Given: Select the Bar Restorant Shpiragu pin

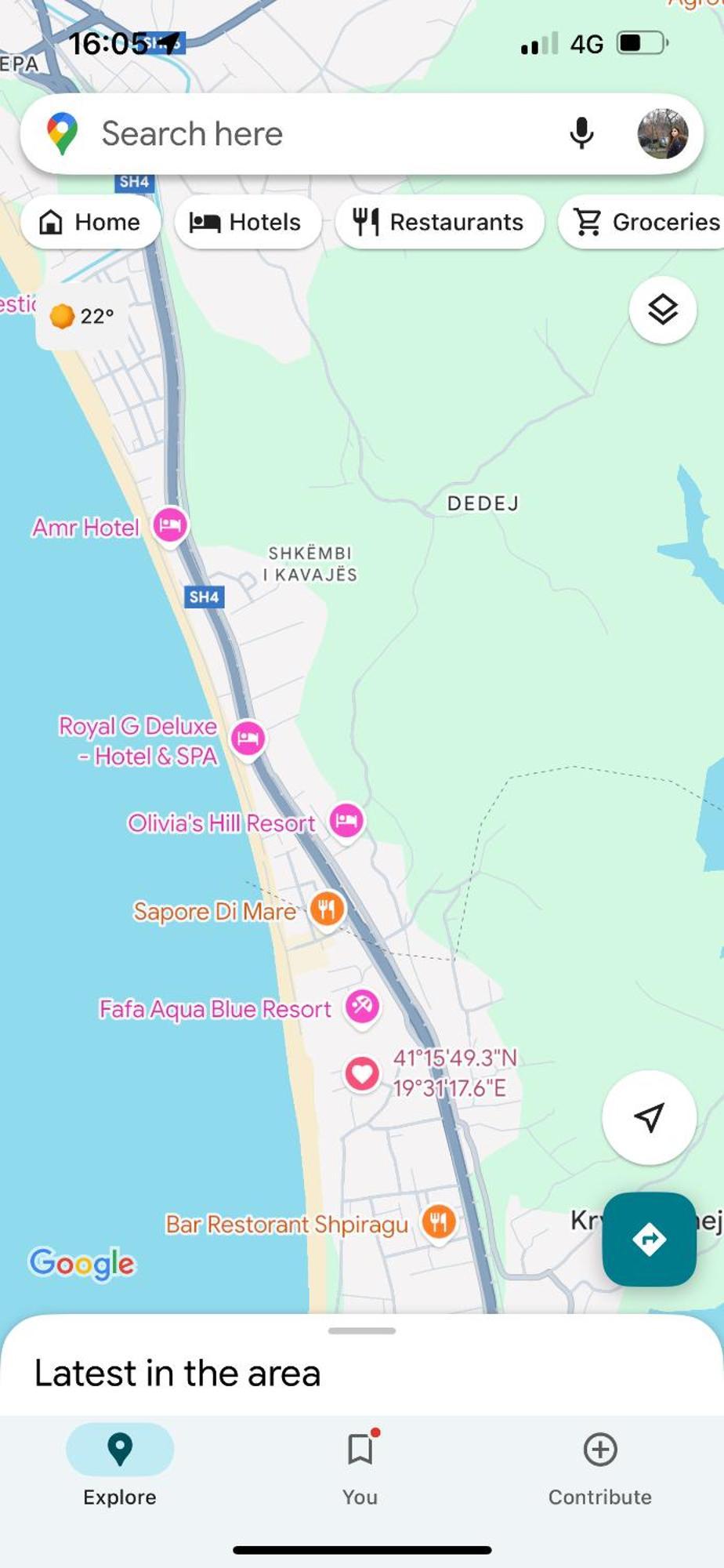Looking at the screenshot, I should [x=439, y=1221].
